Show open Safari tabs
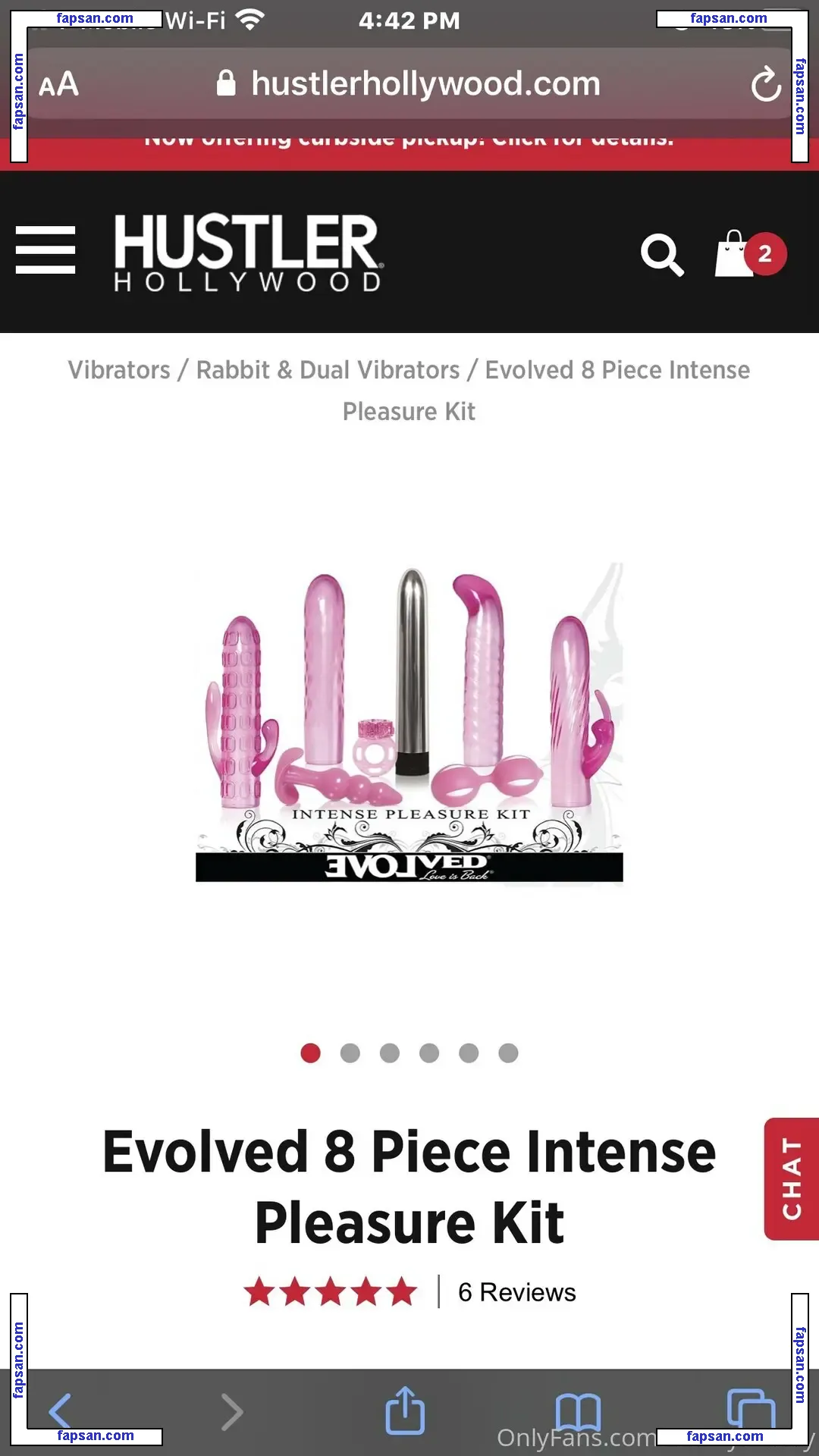 pos(750,1410)
